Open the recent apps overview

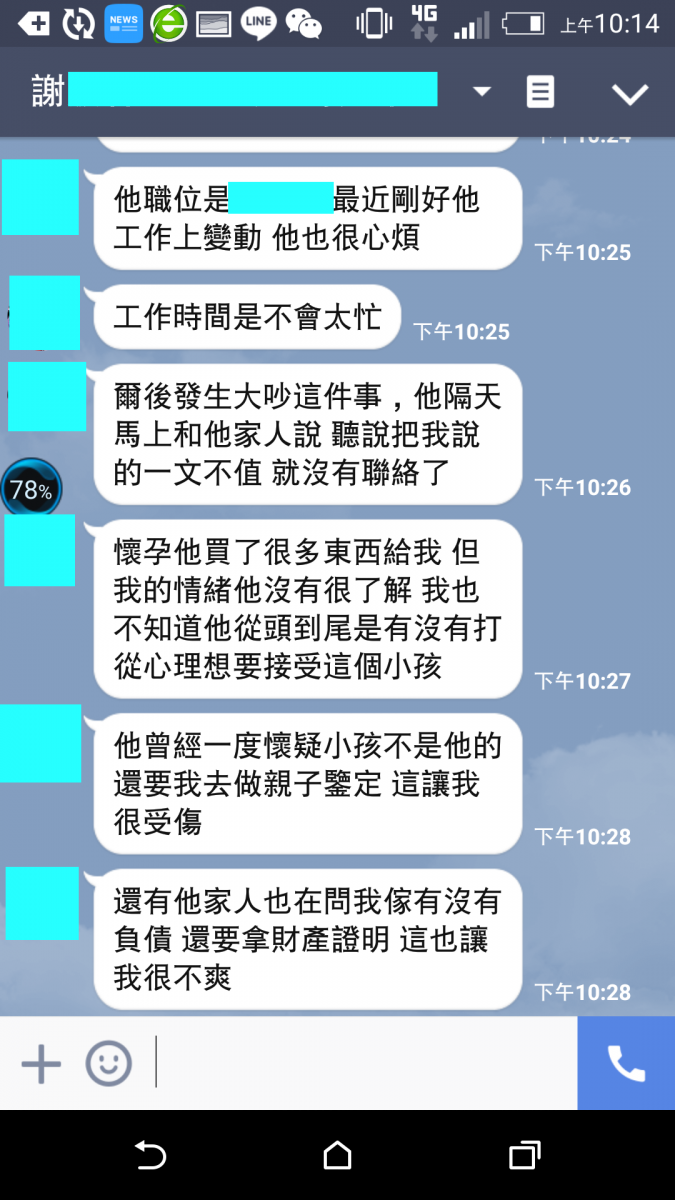pos(524,1156)
